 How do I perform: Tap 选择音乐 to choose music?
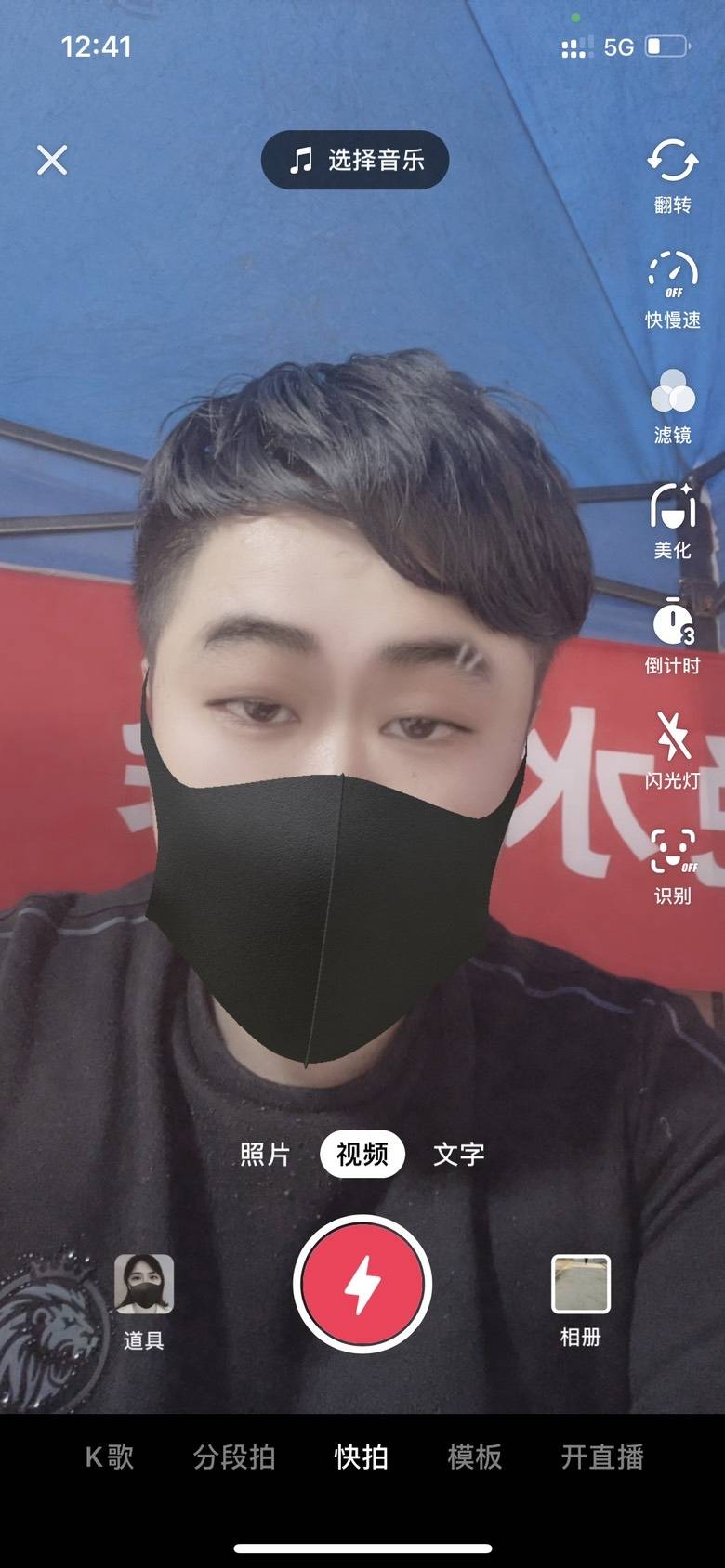(x=355, y=160)
